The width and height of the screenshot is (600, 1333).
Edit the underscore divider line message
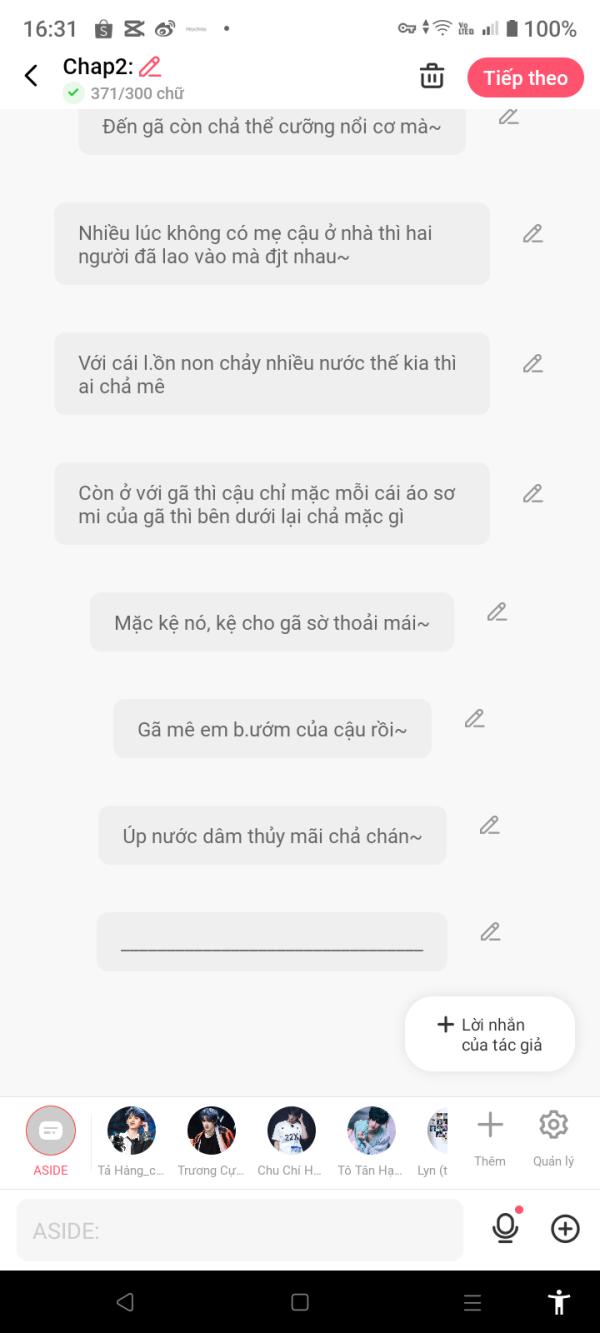(x=489, y=932)
